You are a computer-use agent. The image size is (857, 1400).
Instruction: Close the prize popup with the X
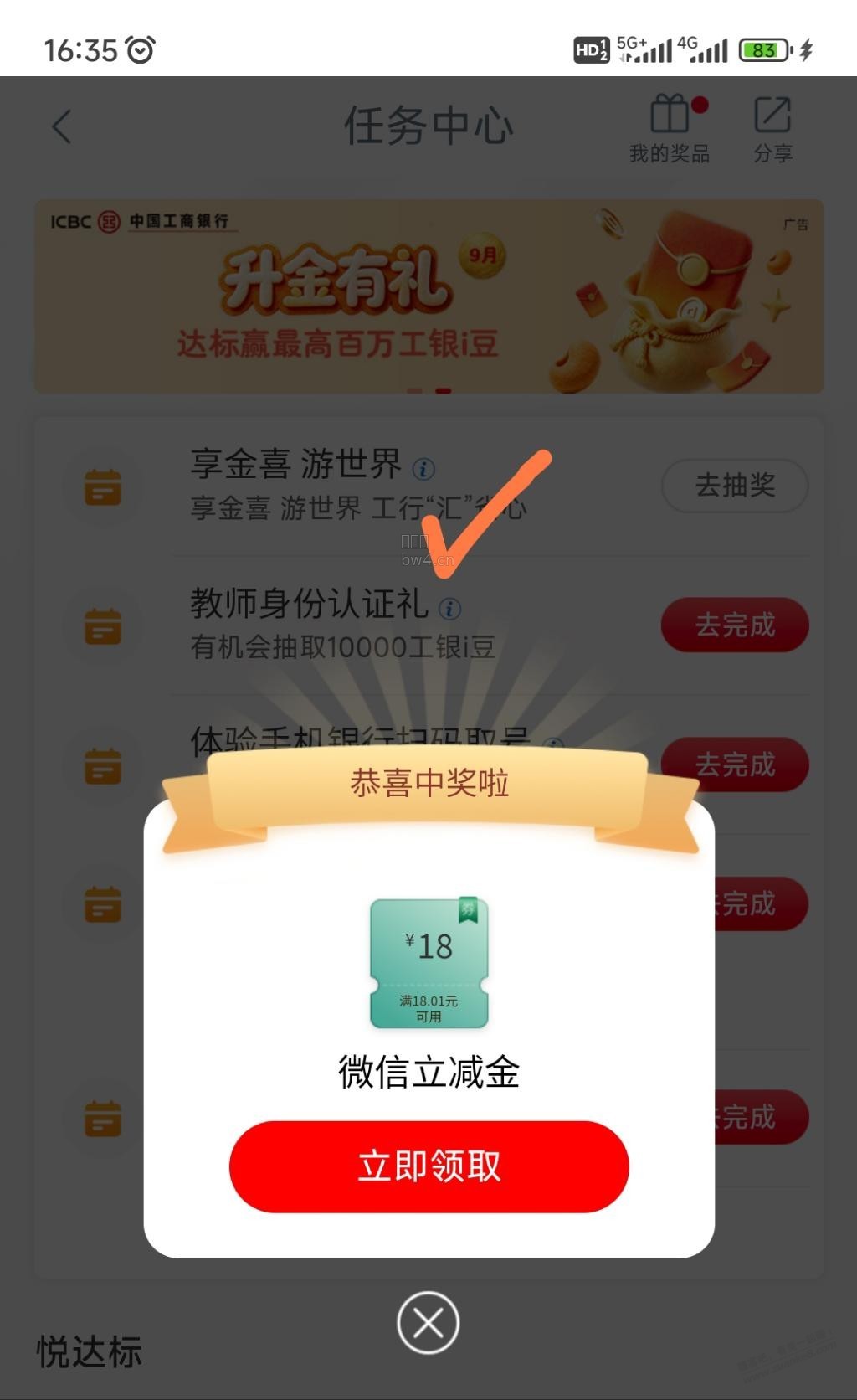428,1324
